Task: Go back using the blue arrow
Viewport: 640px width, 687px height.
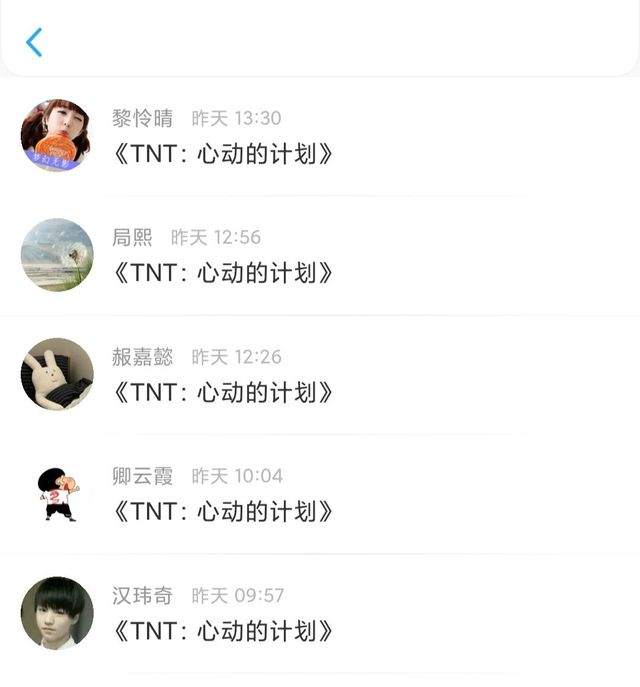Action: click(x=34, y=42)
